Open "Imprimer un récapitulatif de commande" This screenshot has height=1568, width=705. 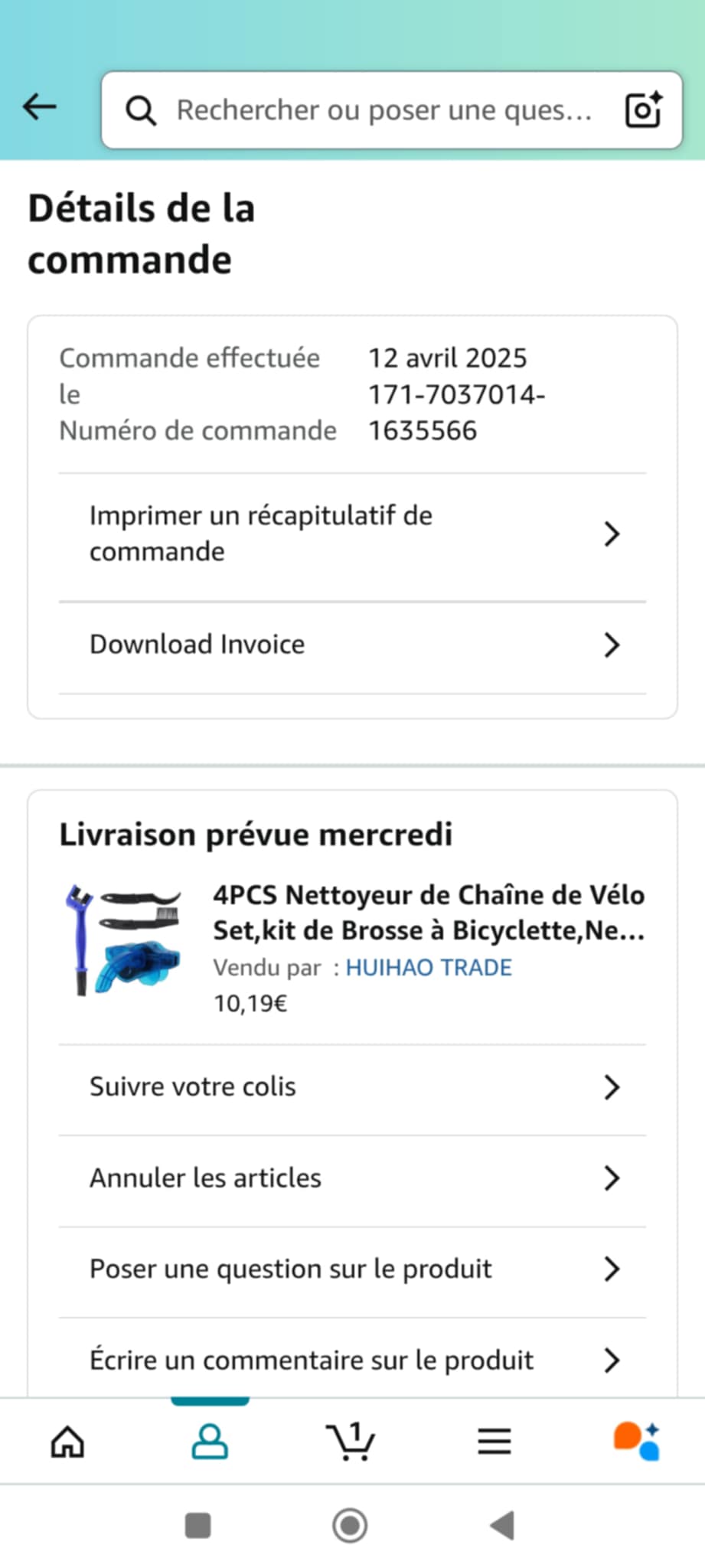(x=352, y=534)
